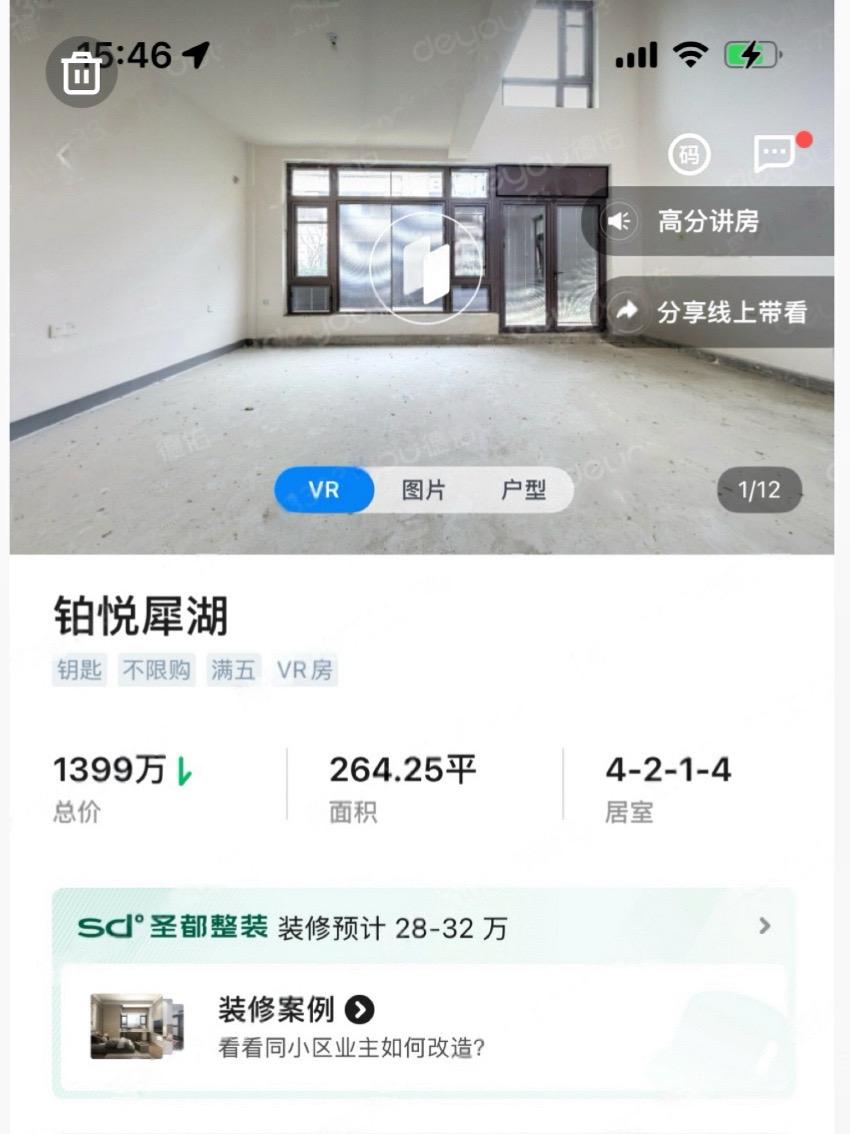This screenshot has height=1134, width=850.
Task: Tap the 1/12 photo counter
Action: [x=758, y=490]
